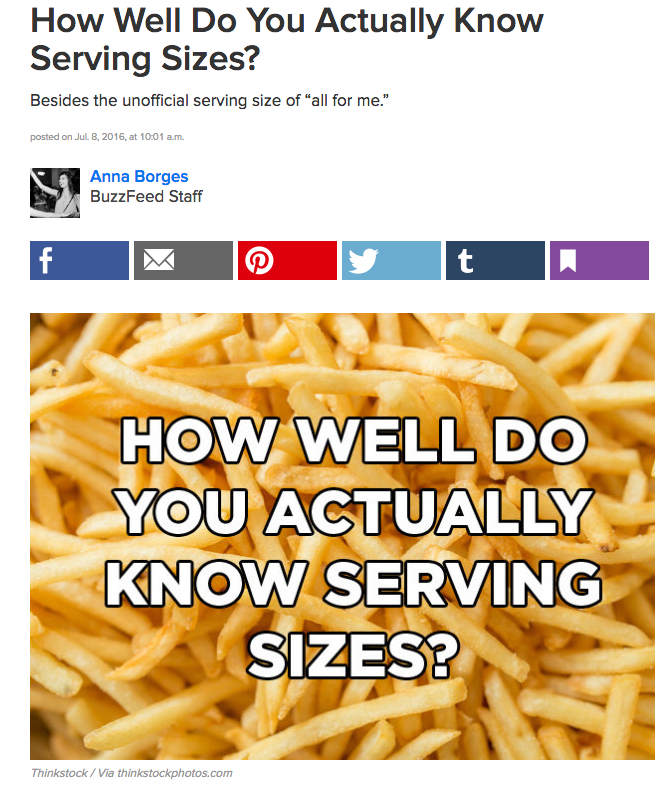Viewport: 672px width, 794px height.
Task: Share article on Facebook
Action: tap(79, 261)
